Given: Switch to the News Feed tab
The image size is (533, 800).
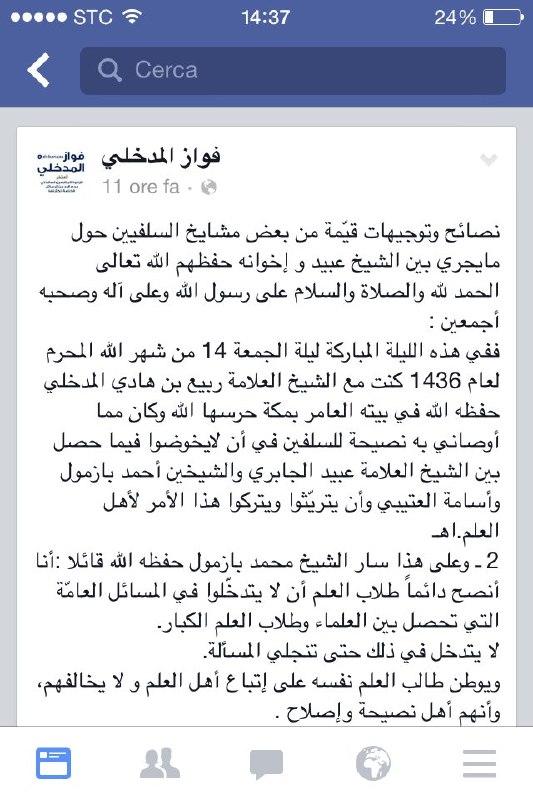Looking at the screenshot, I should [54, 763].
